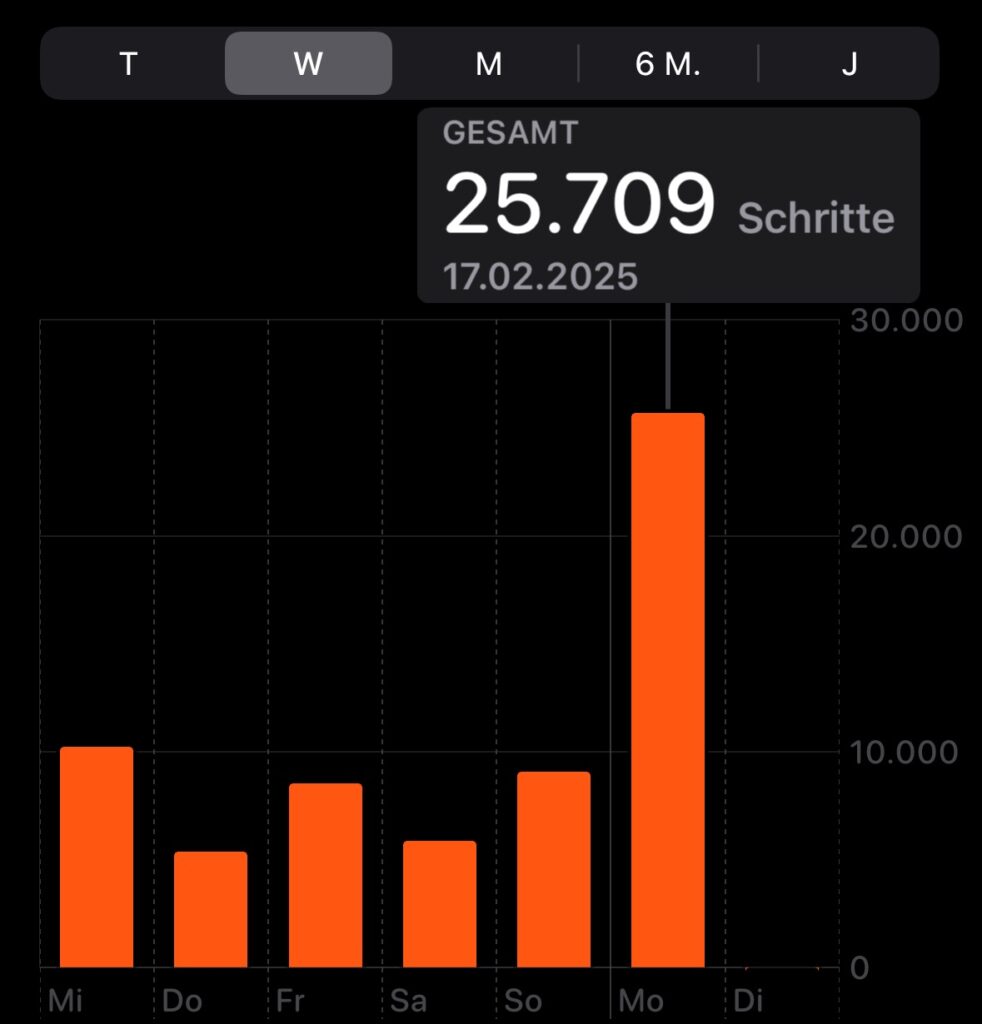
Task: Select the Mi bar in the chart
Action: coord(96,857)
